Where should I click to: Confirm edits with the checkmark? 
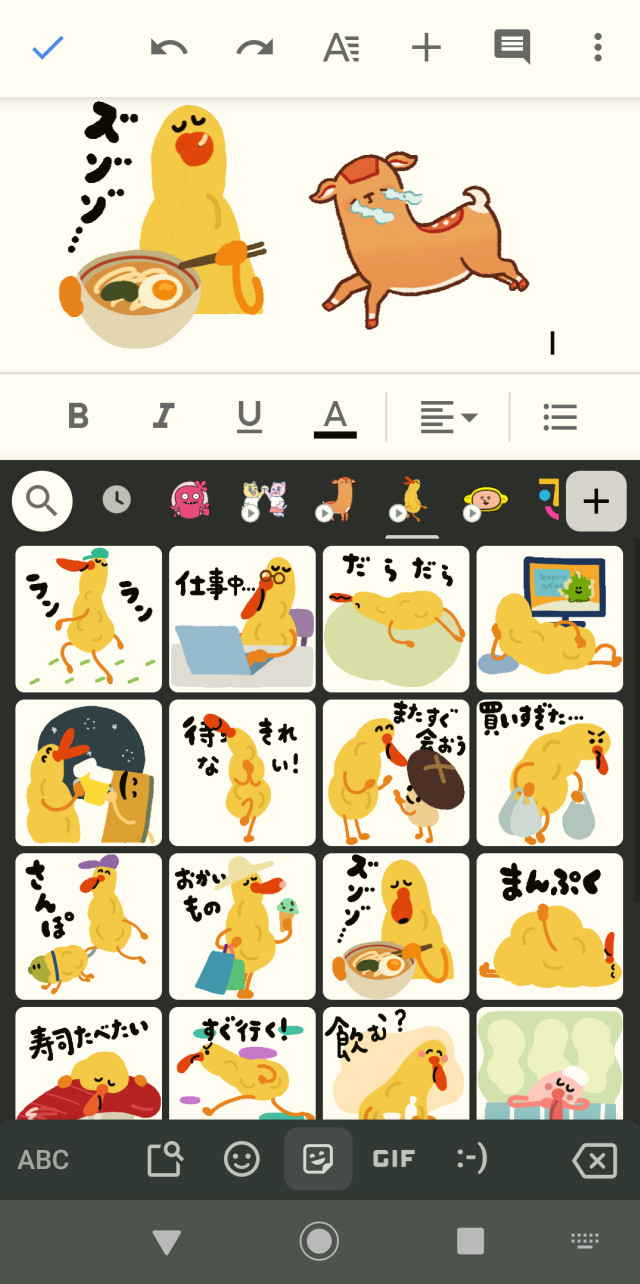point(47,47)
